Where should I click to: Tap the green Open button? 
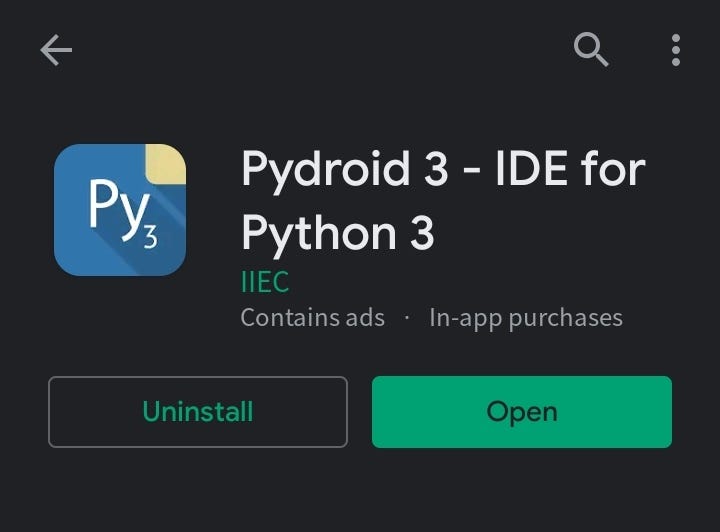[x=521, y=412]
